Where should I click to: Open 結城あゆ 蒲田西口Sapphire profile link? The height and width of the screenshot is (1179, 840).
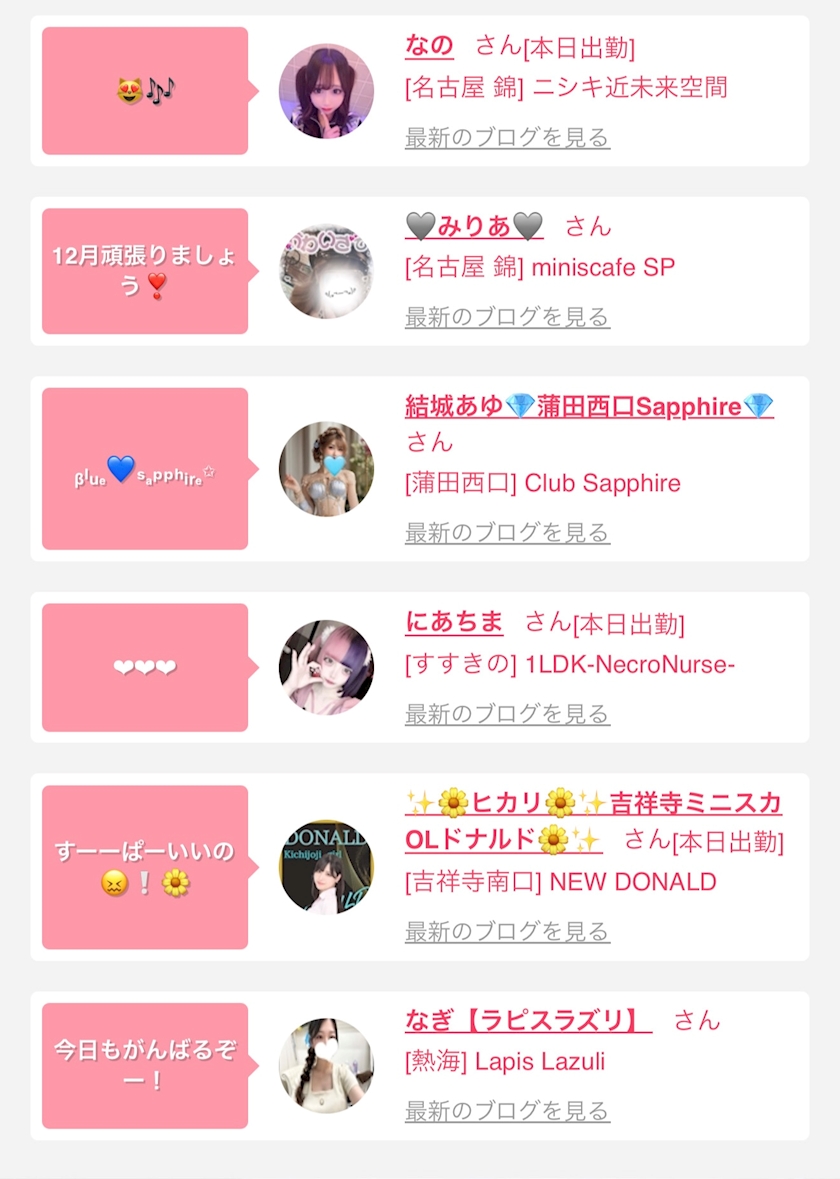pyautogui.click(x=589, y=406)
